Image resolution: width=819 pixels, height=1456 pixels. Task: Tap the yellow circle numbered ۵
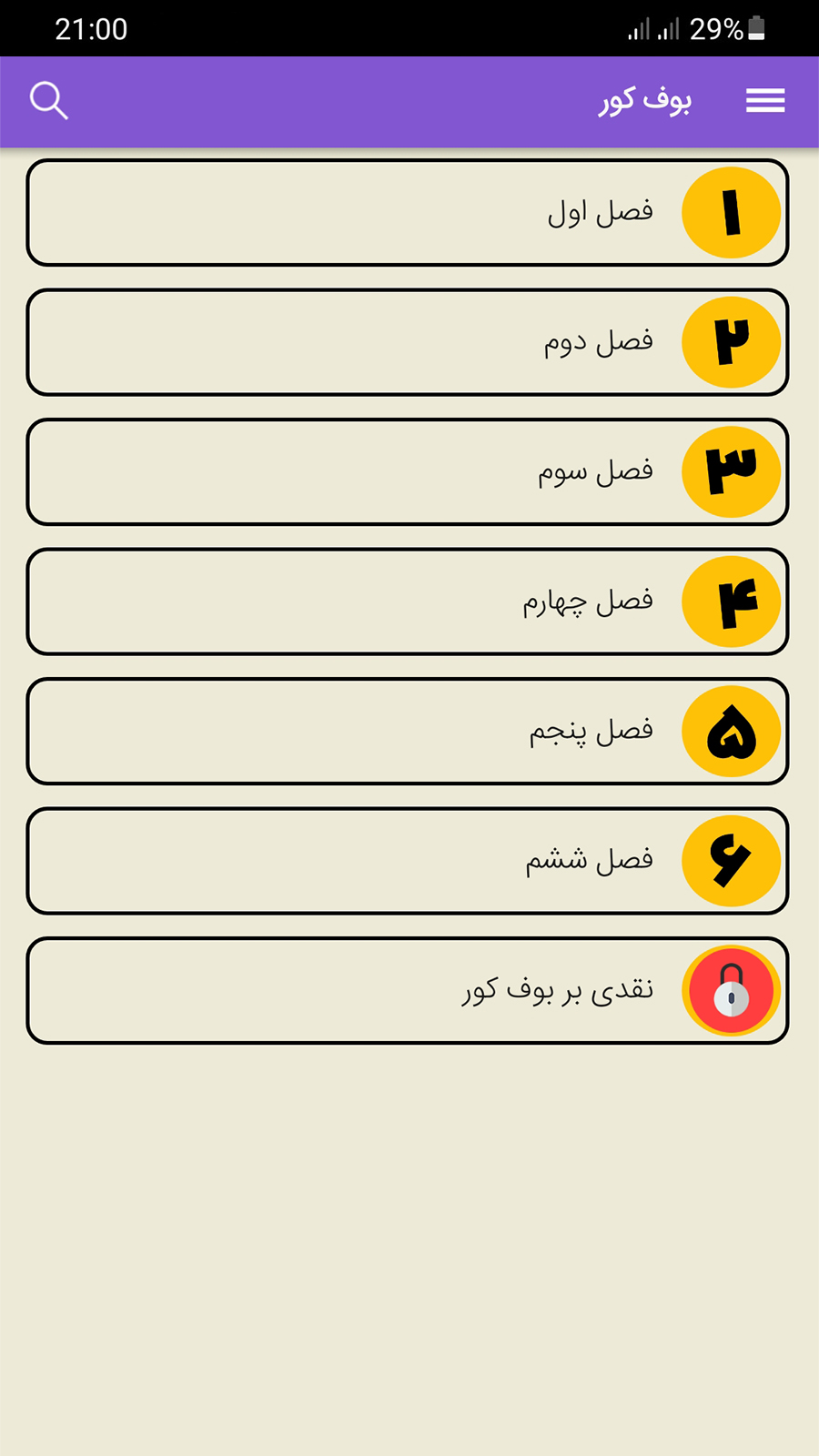click(x=732, y=731)
